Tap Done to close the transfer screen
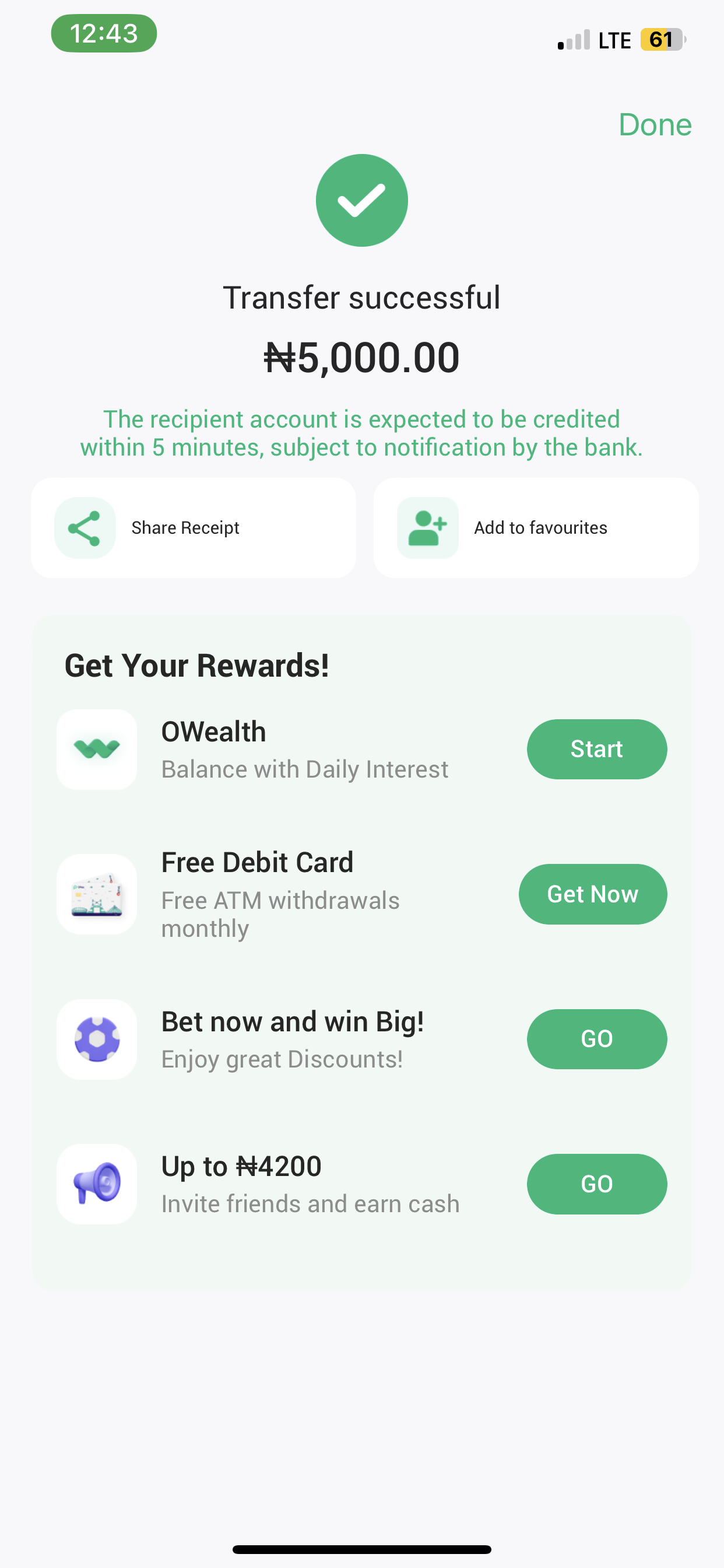This screenshot has height=1568, width=724. click(x=655, y=125)
